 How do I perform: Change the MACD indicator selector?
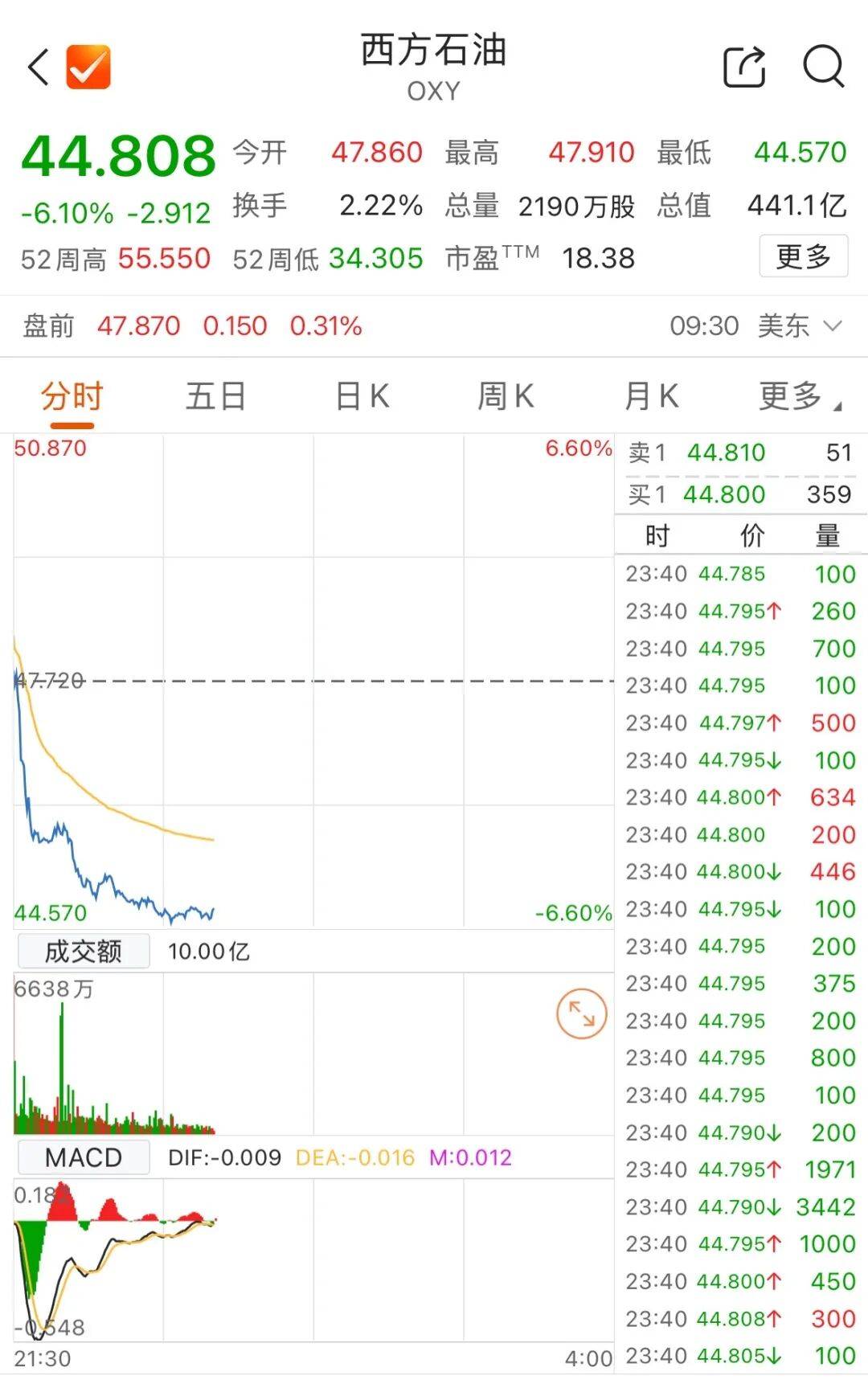pyautogui.click(x=84, y=1157)
